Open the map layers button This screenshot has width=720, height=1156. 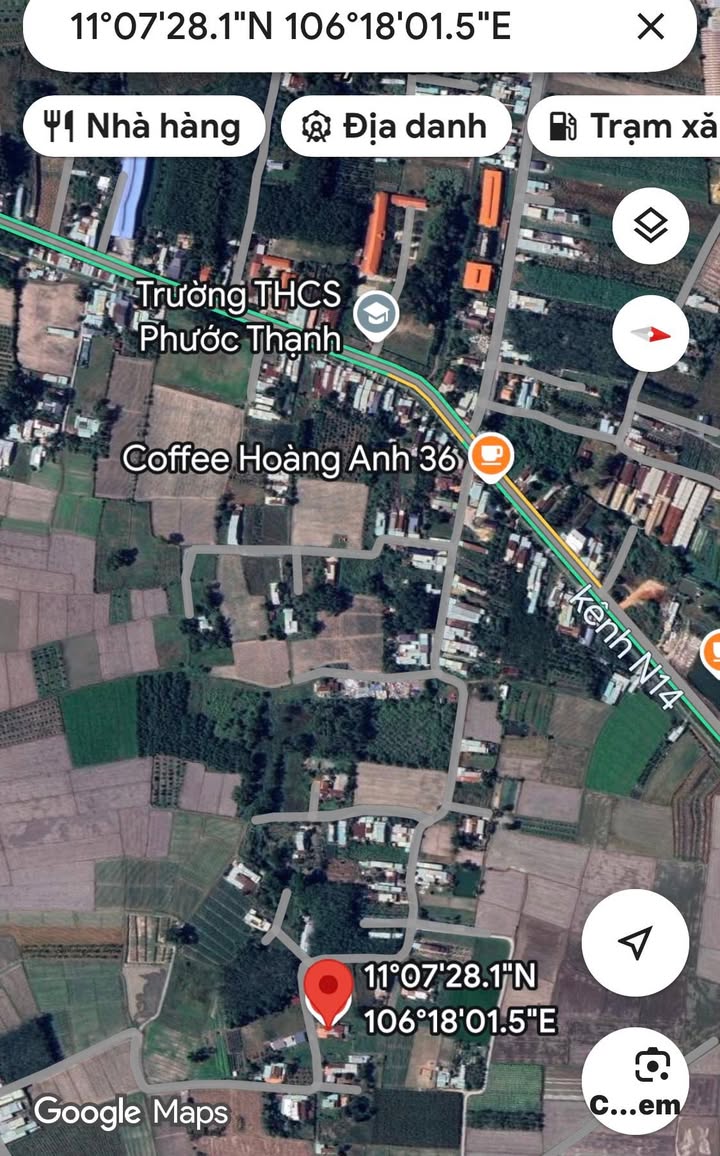[x=651, y=228]
